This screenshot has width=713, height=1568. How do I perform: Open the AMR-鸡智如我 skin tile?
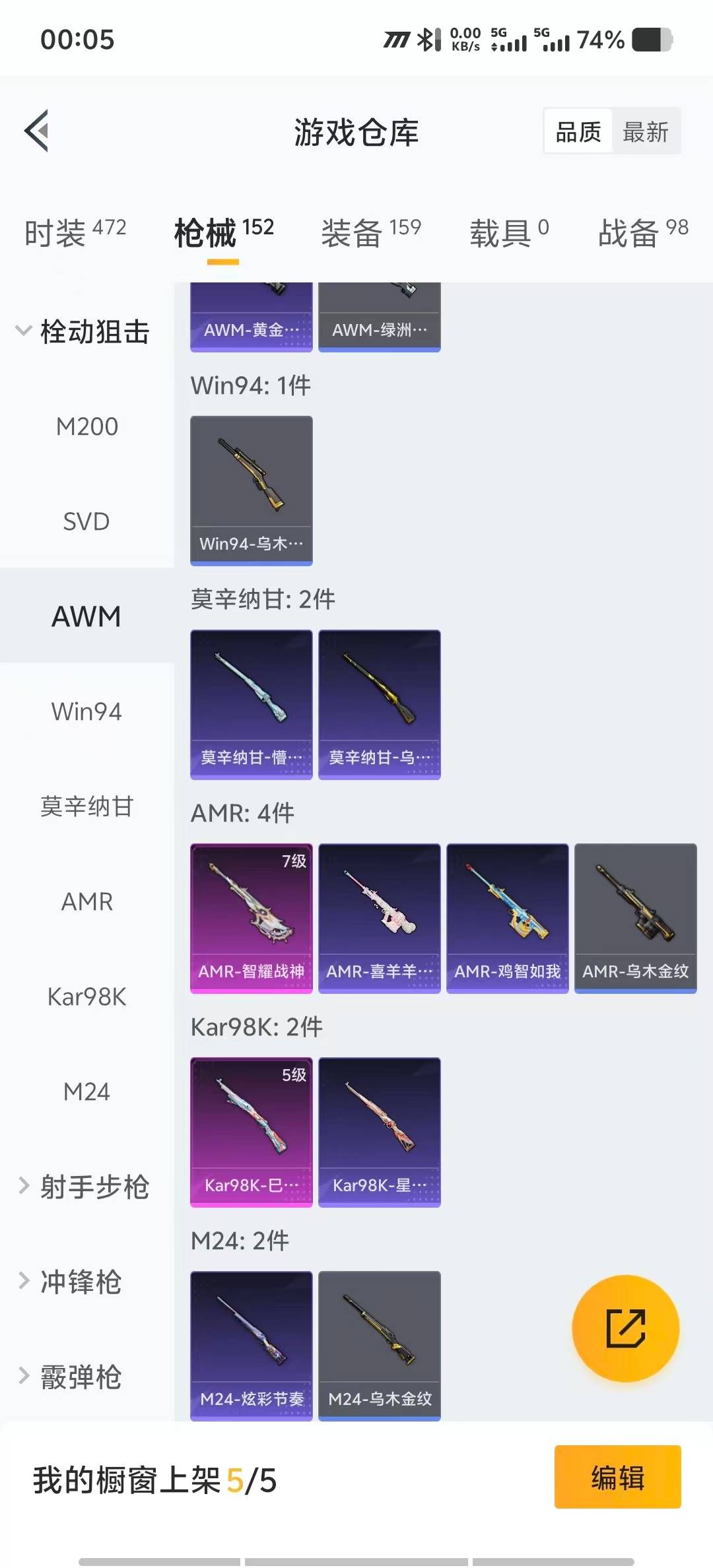click(507, 917)
